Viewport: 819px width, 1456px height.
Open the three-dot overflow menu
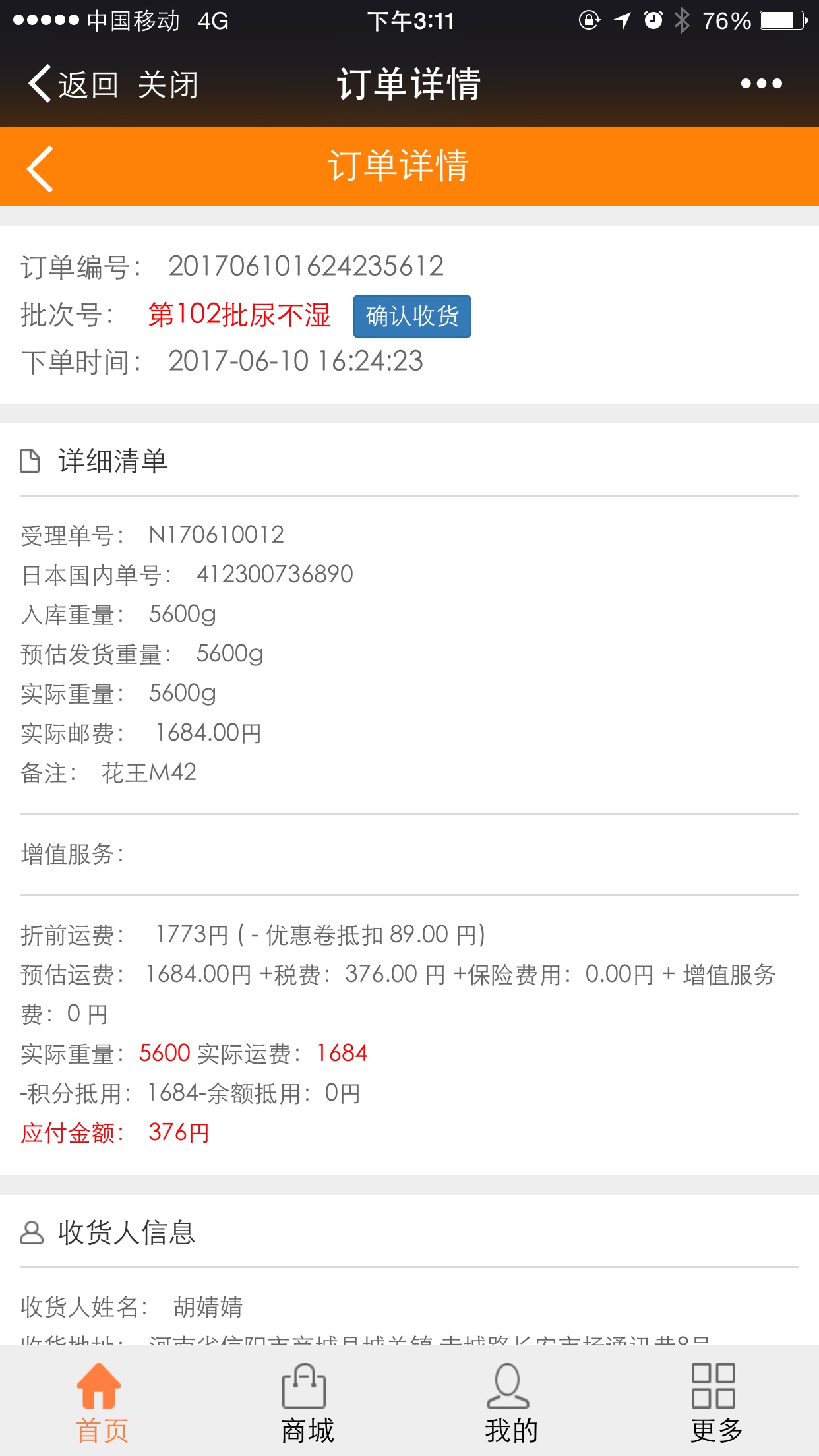[761, 84]
